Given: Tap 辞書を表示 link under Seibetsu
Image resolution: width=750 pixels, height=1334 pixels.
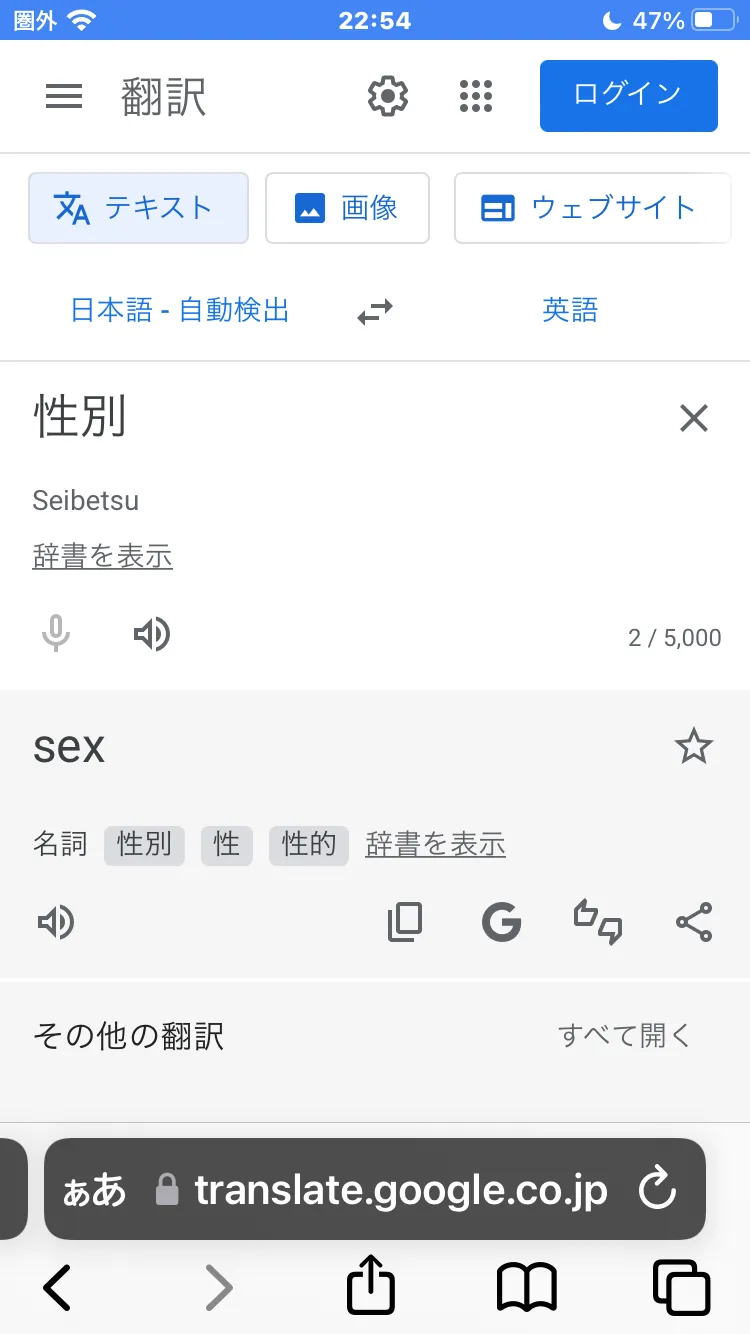Looking at the screenshot, I should click(102, 556).
